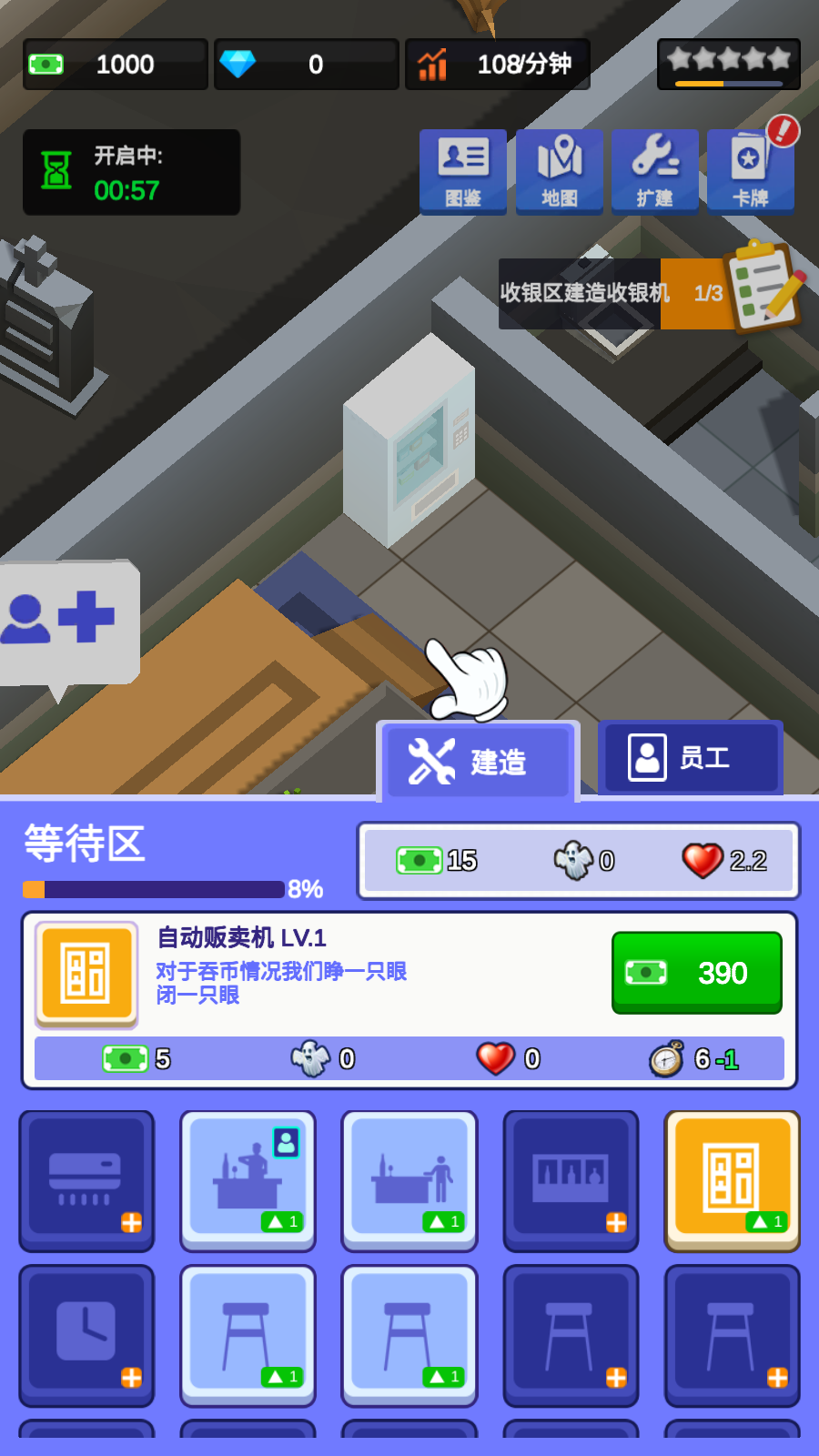This screenshot has height=1456, width=819.
Task: Open the 卡牌 card panel with notification
Action: pyautogui.click(x=750, y=171)
